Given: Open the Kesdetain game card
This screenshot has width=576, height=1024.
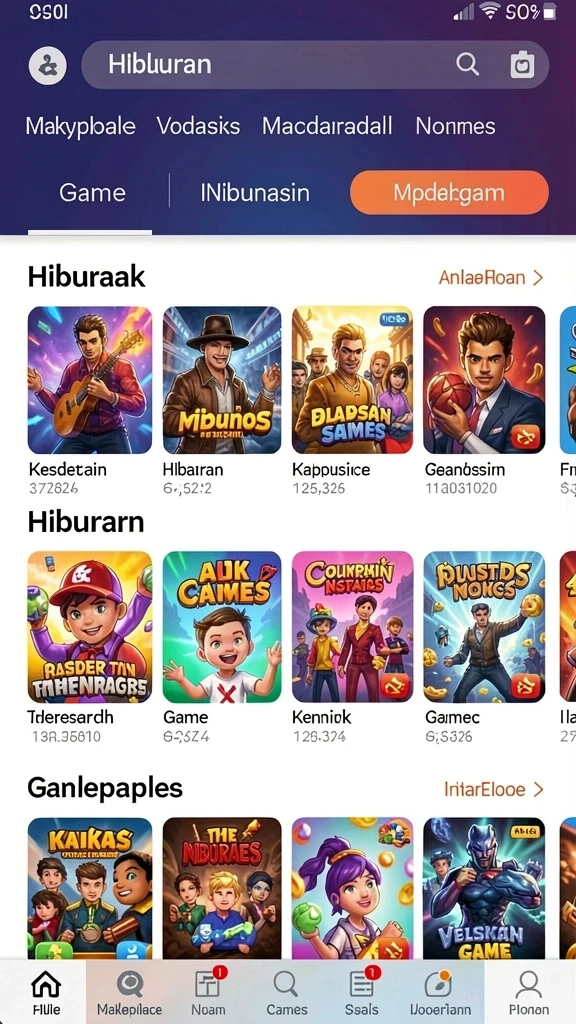Looking at the screenshot, I should click(89, 400).
